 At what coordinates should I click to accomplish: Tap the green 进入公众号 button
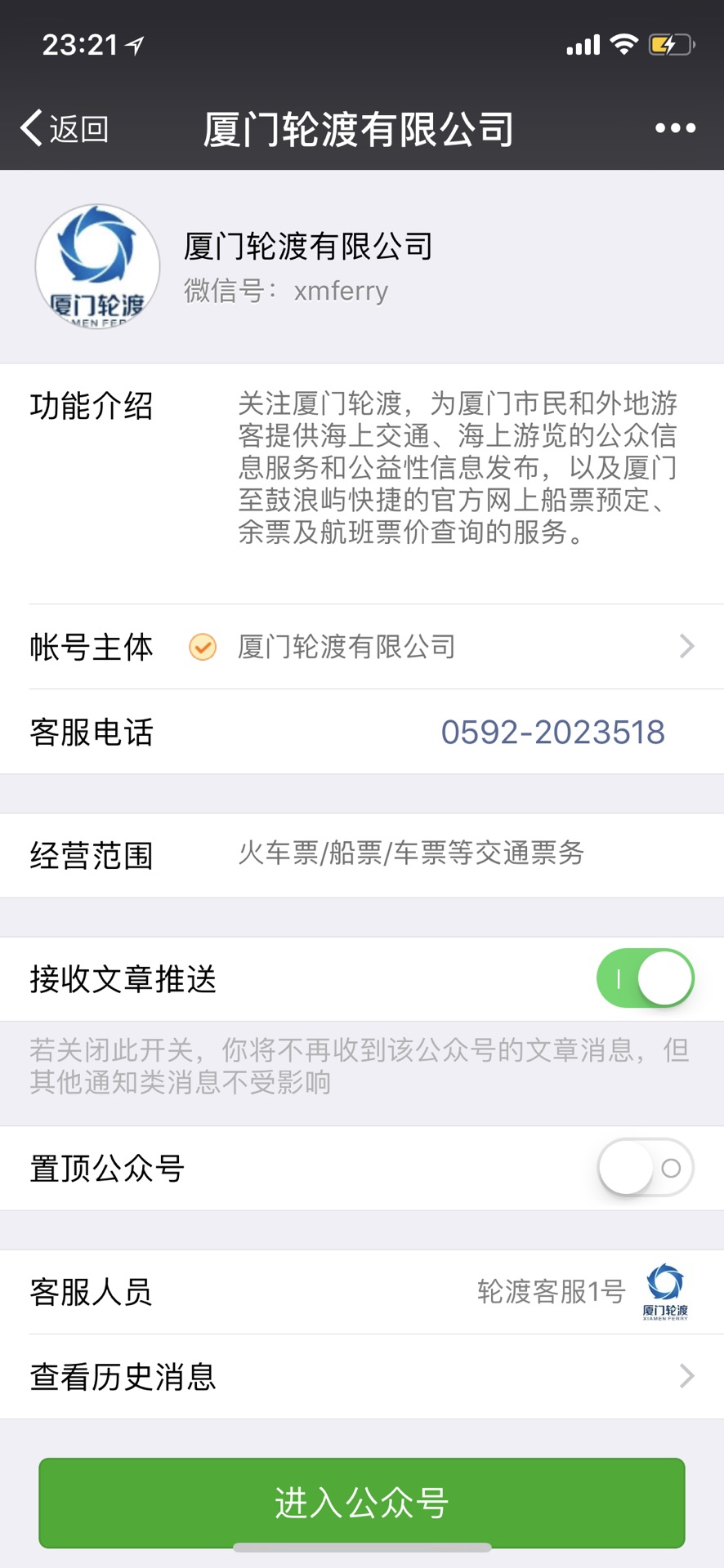click(x=362, y=1503)
